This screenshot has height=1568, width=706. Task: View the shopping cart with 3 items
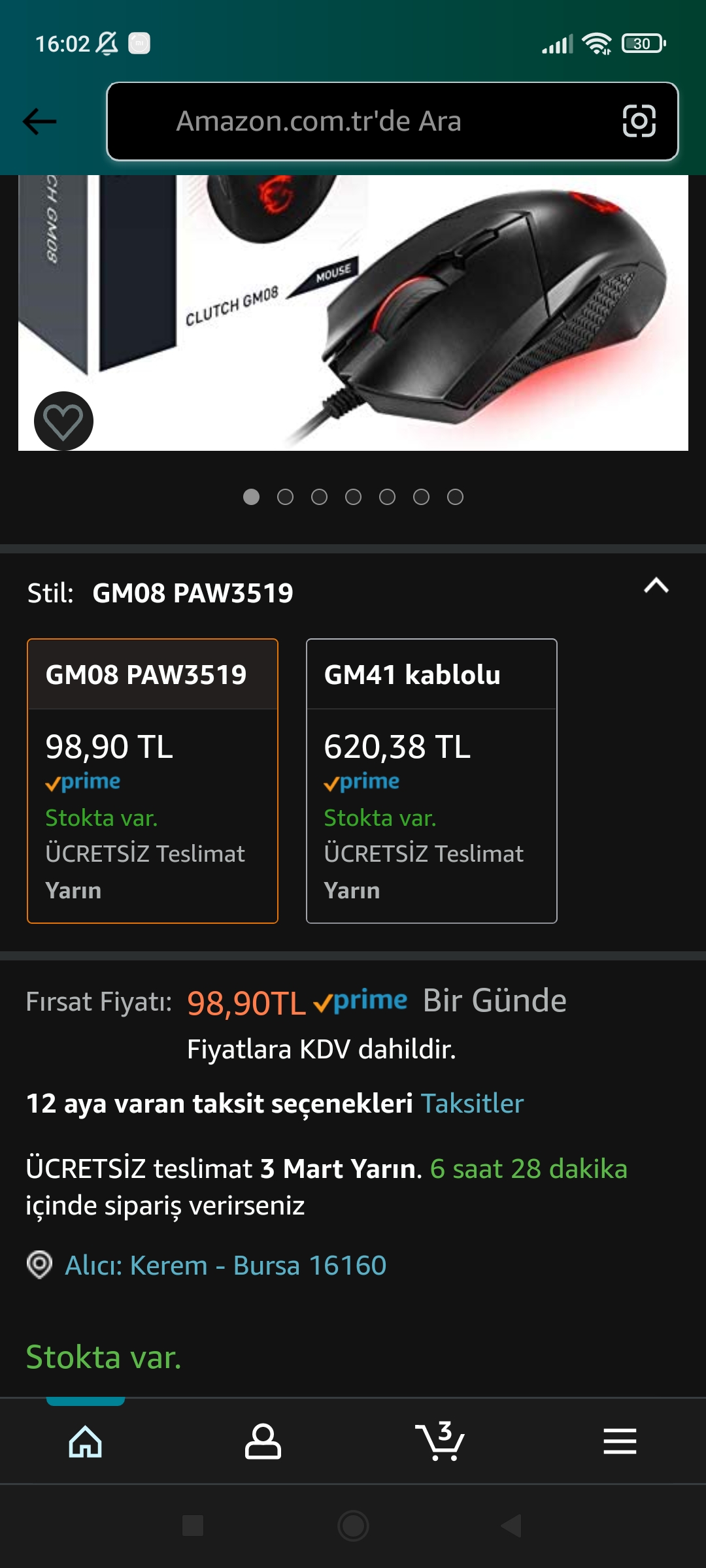440,1442
